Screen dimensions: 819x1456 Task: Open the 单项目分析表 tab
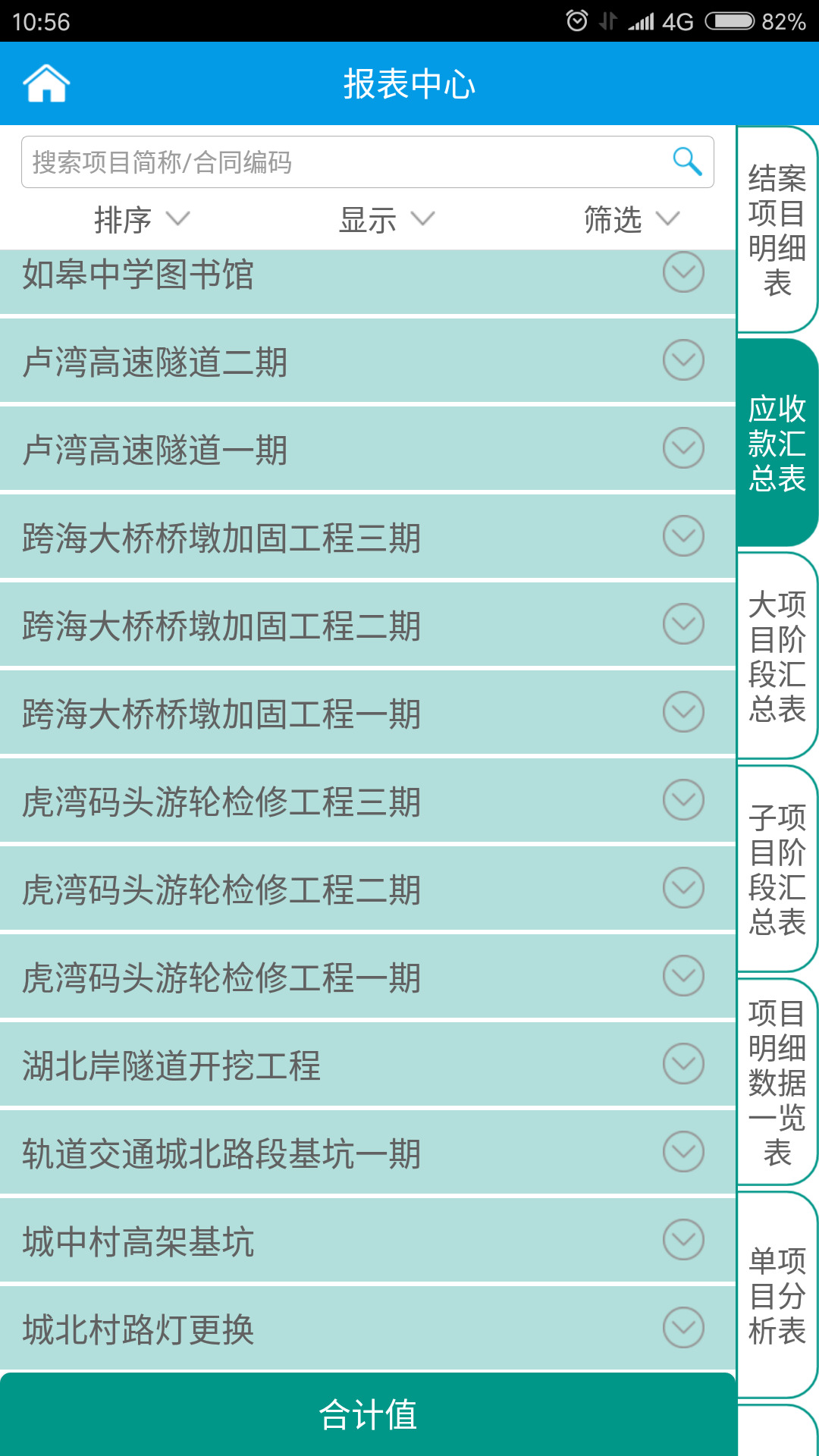(x=777, y=1295)
